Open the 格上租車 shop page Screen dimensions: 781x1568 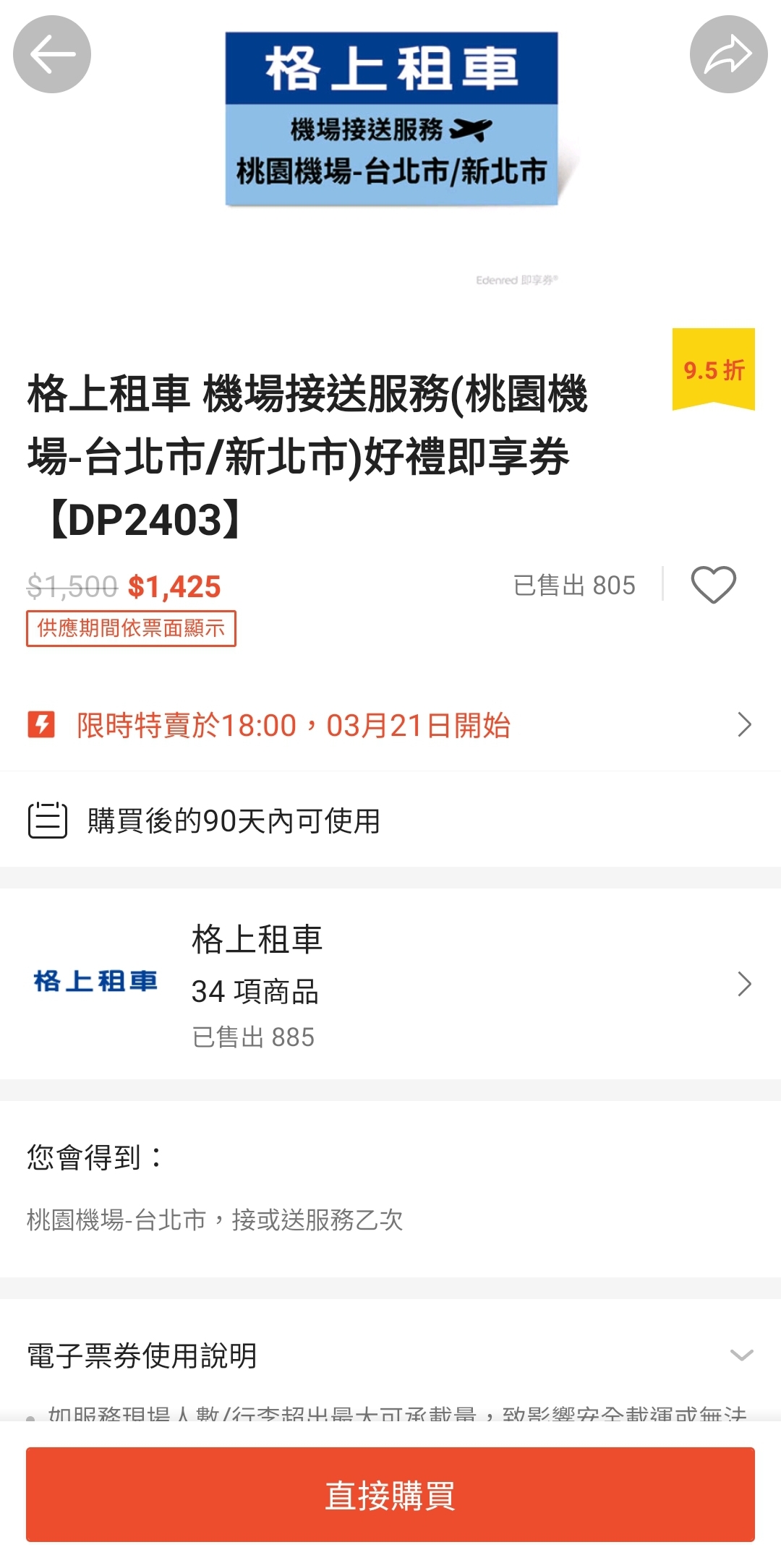pos(390,984)
